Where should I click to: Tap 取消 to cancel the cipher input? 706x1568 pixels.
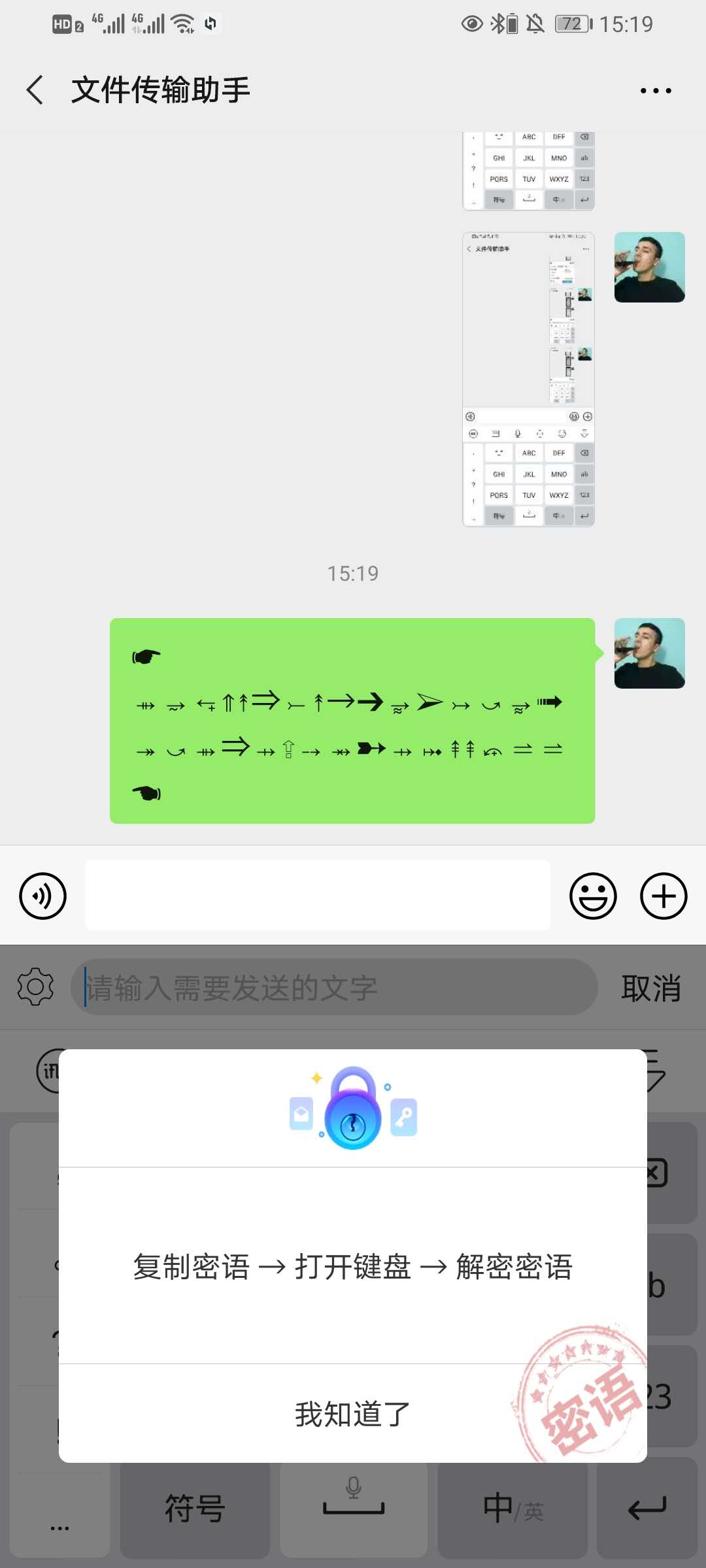(x=650, y=988)
